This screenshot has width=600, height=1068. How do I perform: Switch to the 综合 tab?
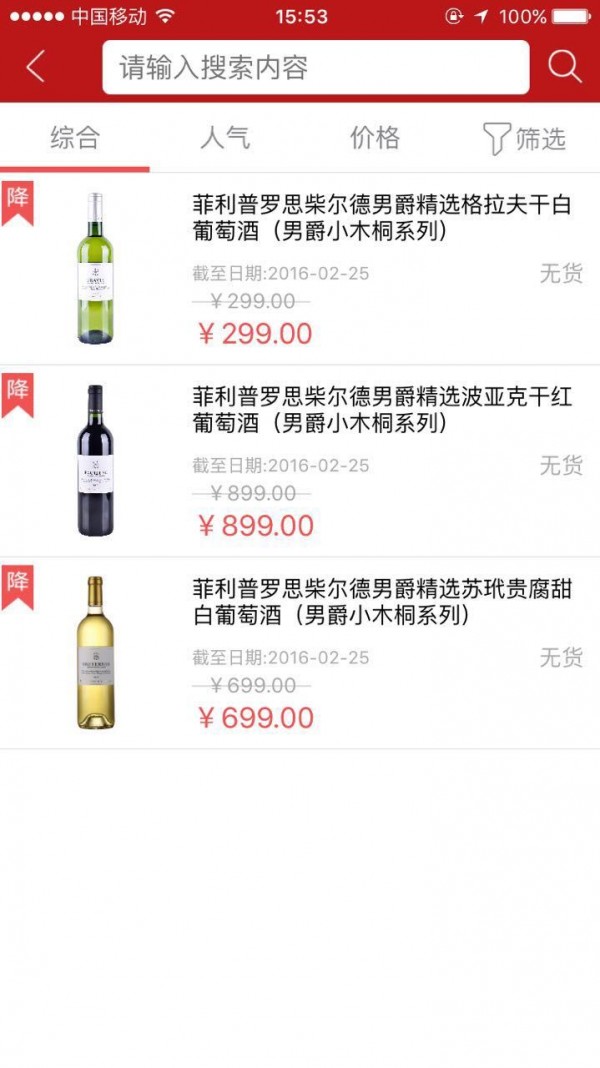tap(75, 138)
